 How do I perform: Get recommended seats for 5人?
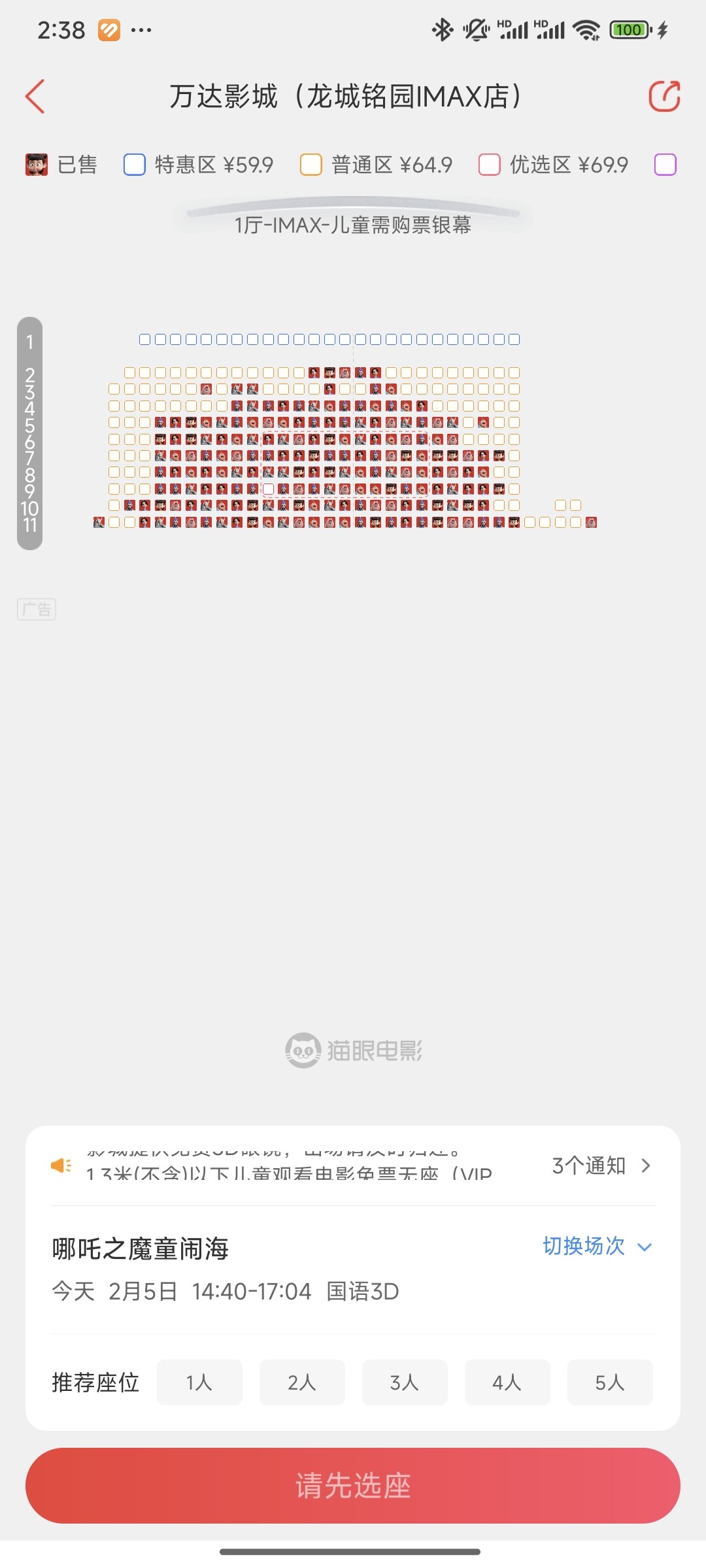coord(610,1382)
